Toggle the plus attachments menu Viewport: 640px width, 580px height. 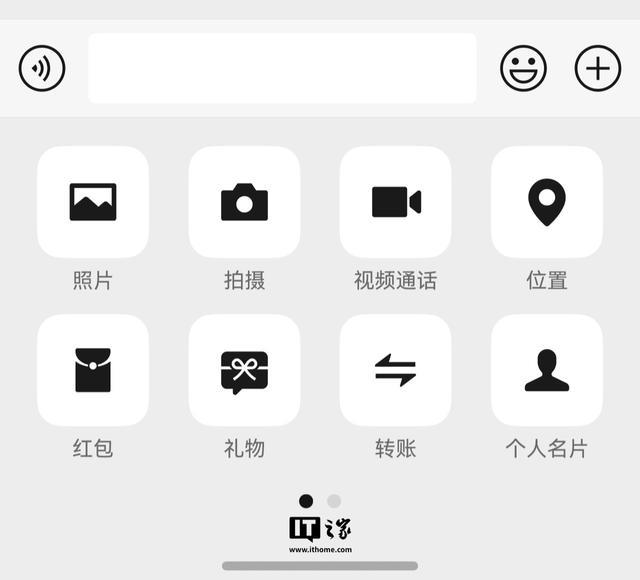[598, 68]
